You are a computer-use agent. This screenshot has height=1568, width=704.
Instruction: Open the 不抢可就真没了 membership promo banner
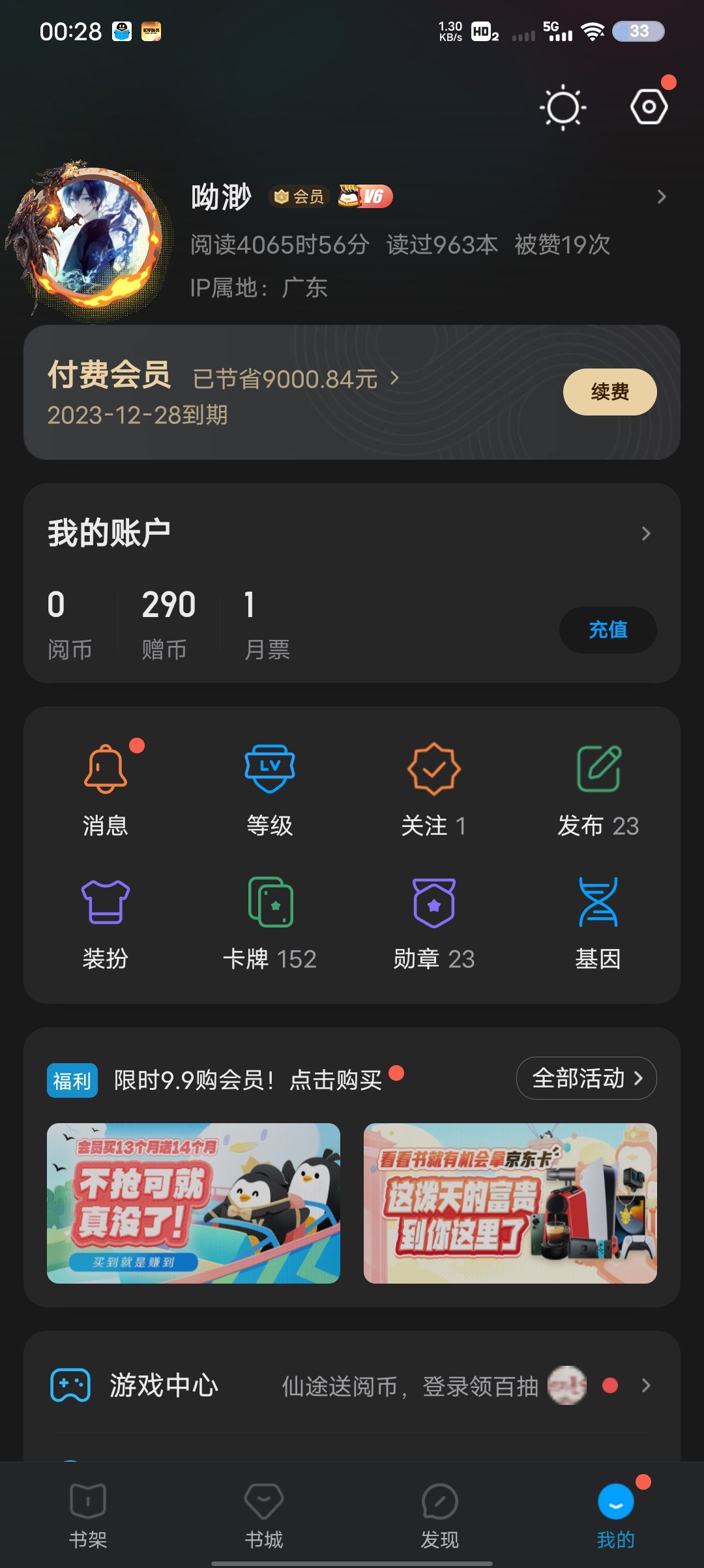pyautogui.click(x=194, y=1203)
